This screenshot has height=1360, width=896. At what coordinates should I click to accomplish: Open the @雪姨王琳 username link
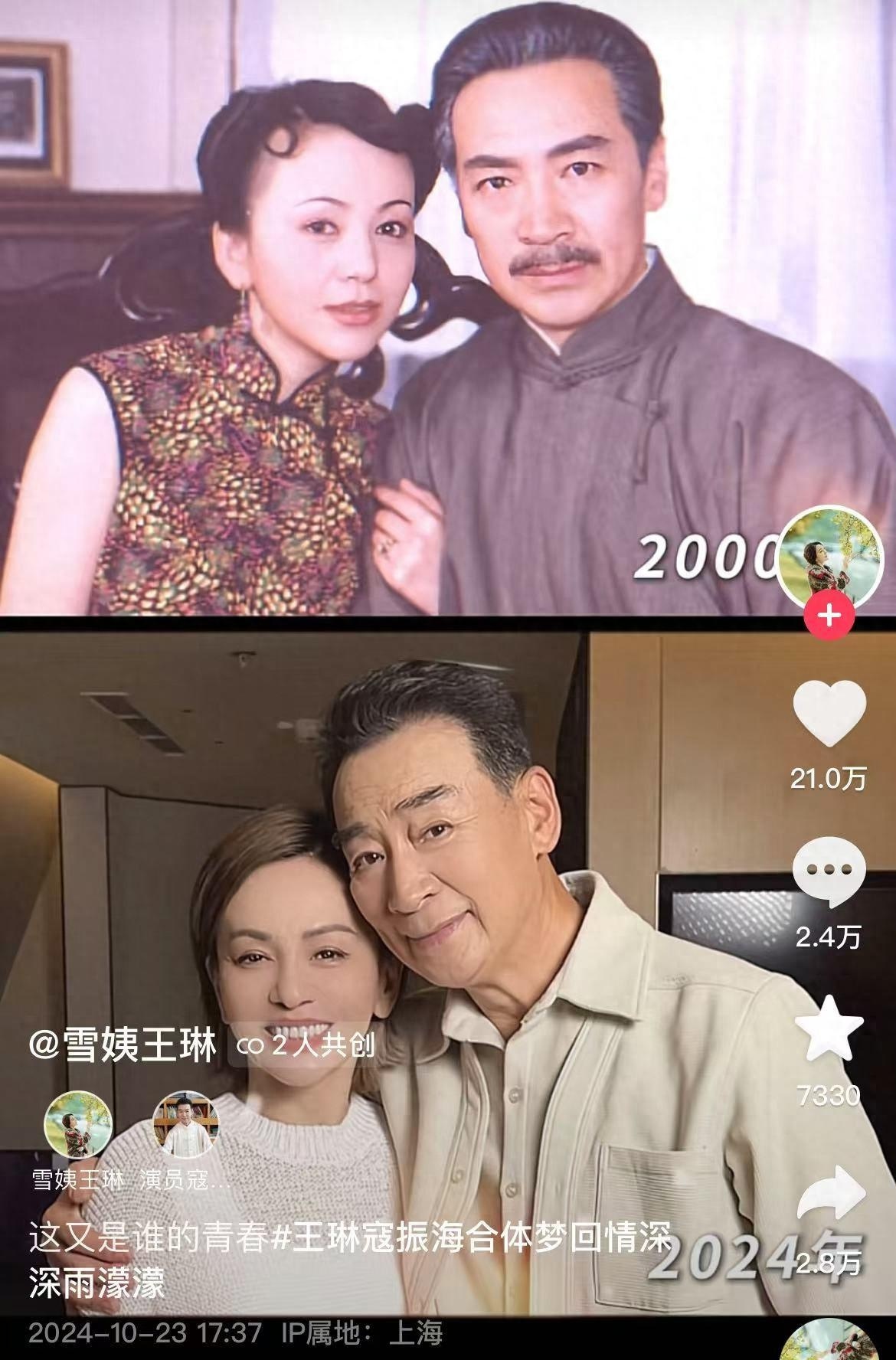(x=123, y=1045)
